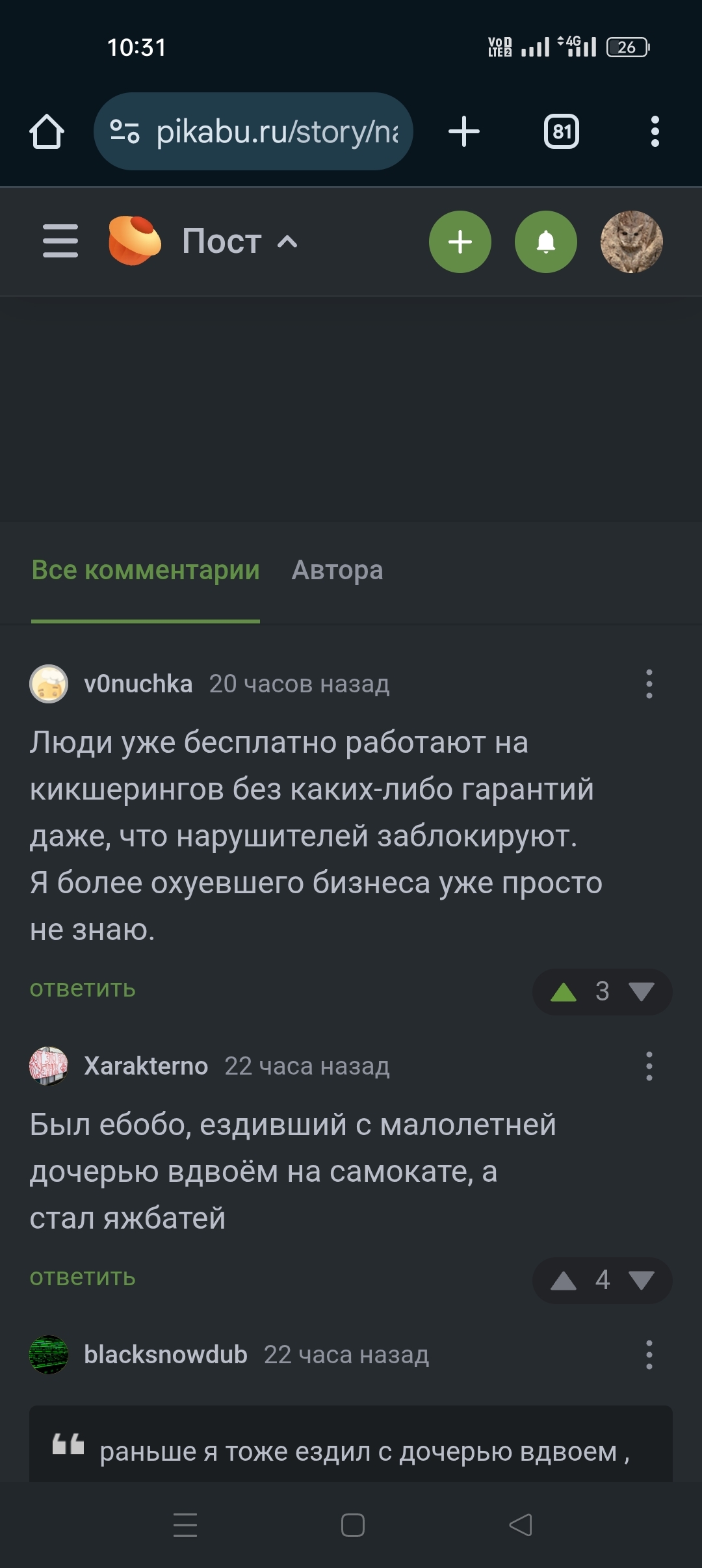Viewport: 702px width, 1568px height.
Task: Go back with the system back button
Action: 520,1525
